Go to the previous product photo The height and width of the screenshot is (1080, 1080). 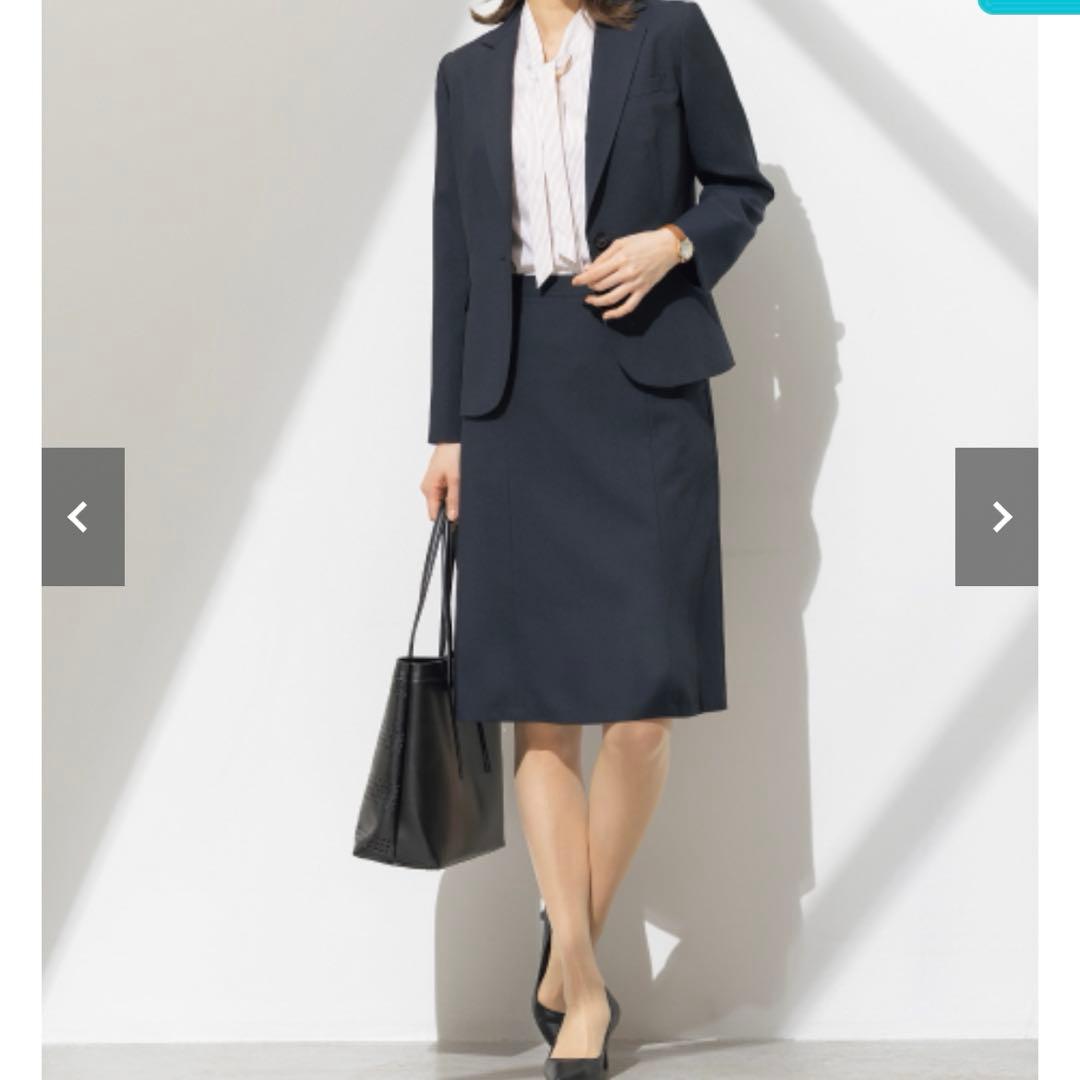coord(83,516)
